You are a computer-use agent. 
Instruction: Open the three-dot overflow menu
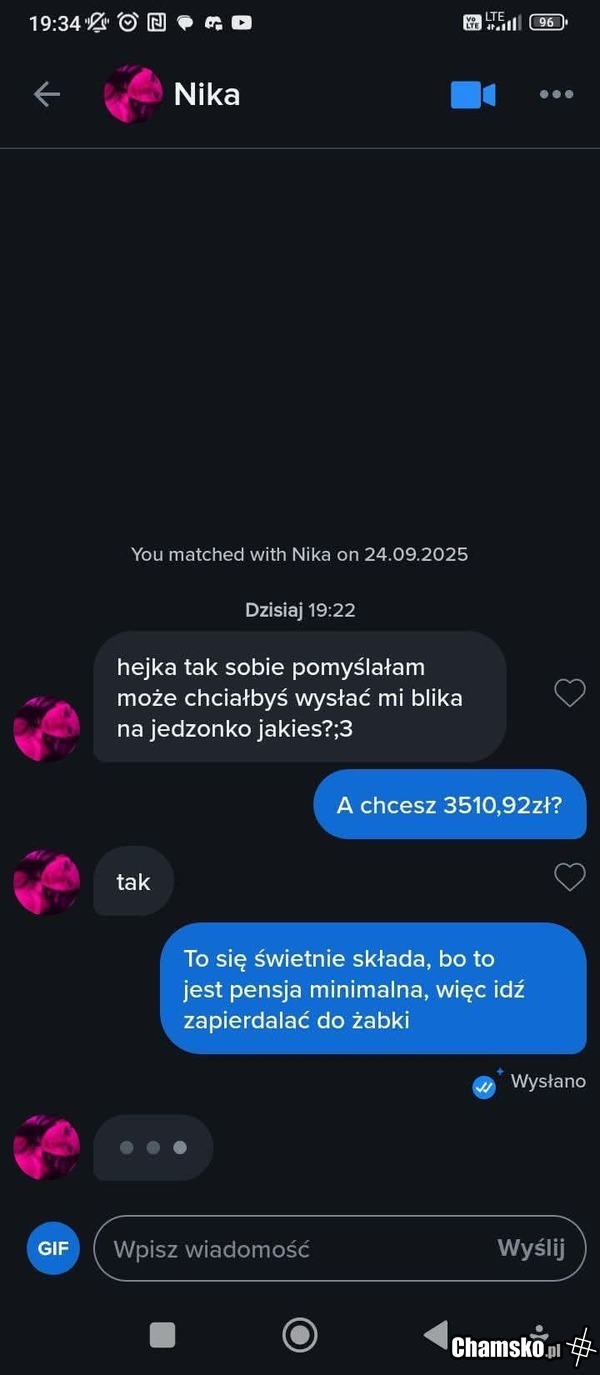tap(556, 94)
